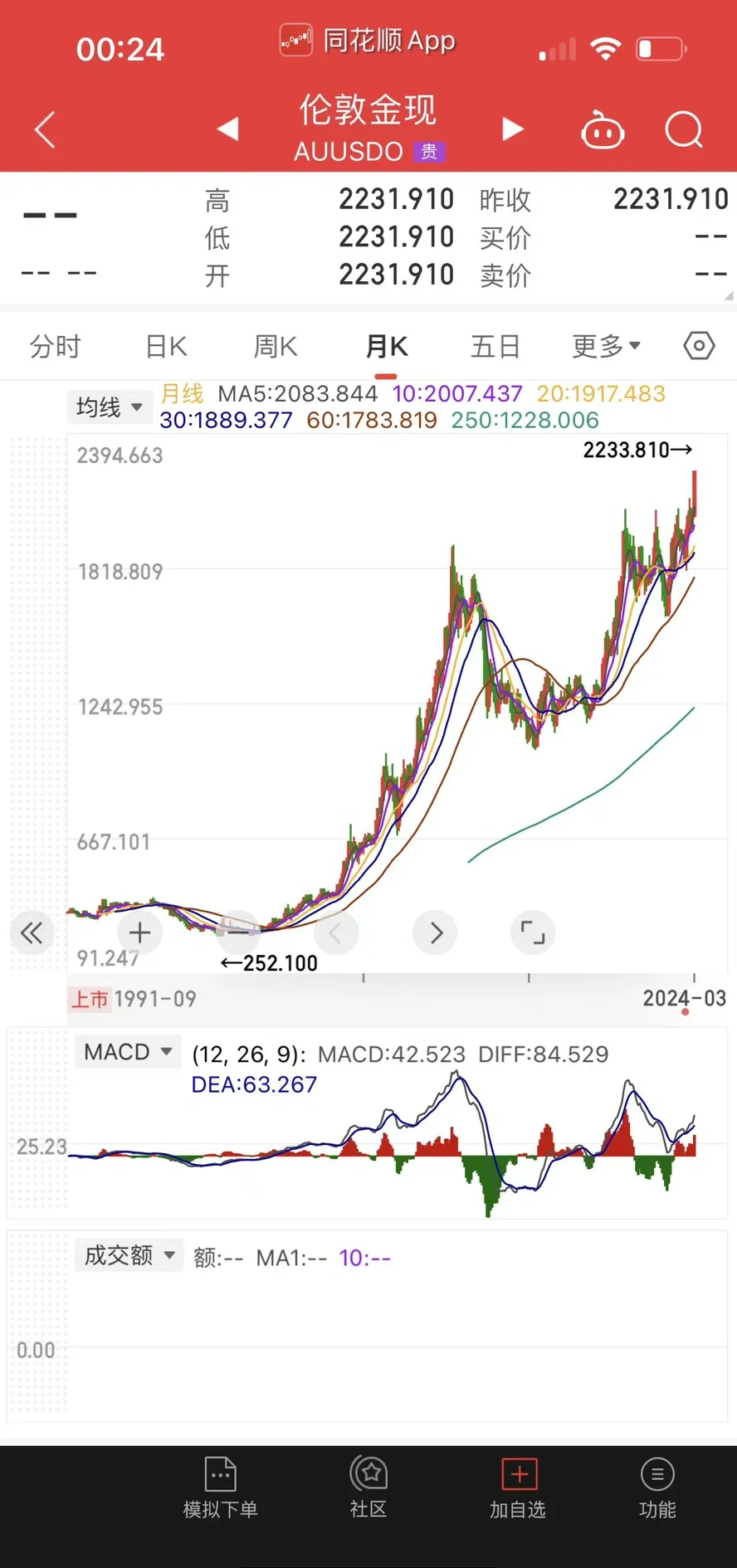Collapse panel using double-left chevron icon
737x1568 pixels.
coord(32,933)
